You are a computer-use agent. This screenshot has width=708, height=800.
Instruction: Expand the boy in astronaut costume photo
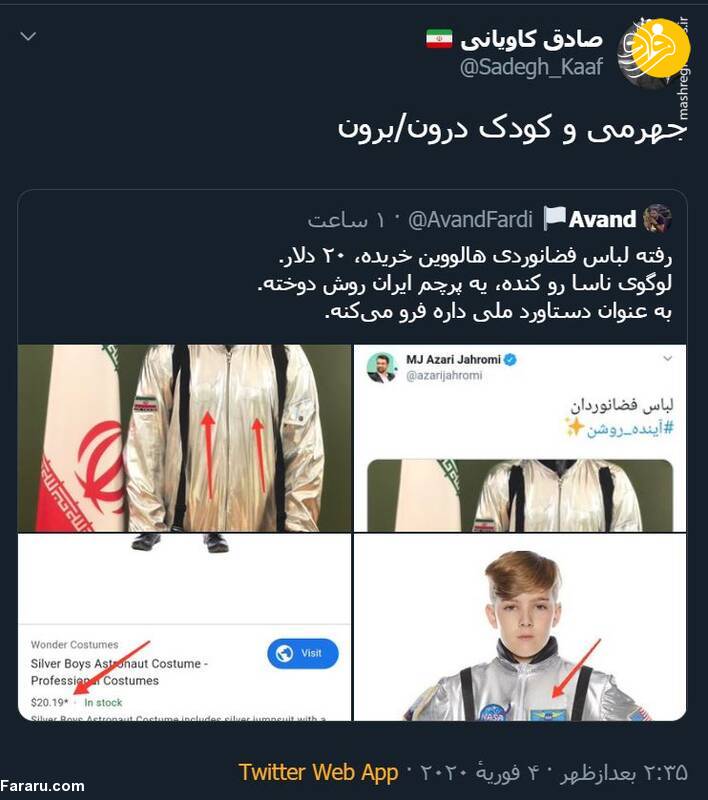tap(520, 627)
